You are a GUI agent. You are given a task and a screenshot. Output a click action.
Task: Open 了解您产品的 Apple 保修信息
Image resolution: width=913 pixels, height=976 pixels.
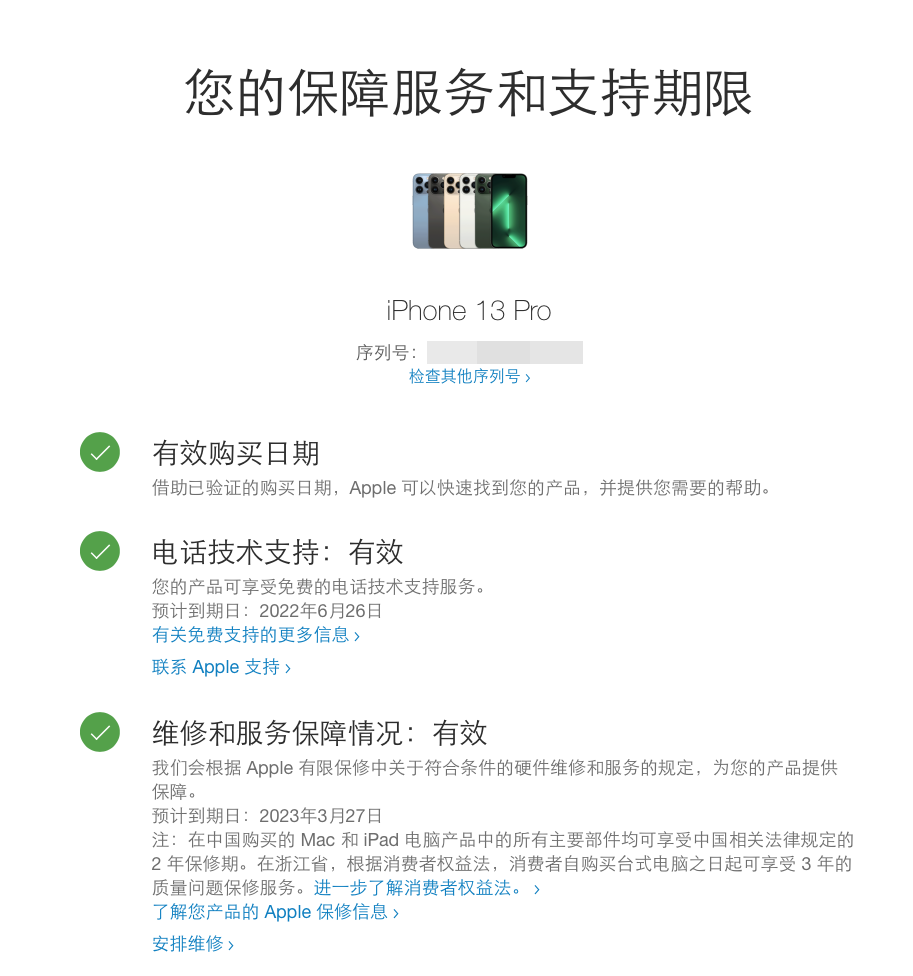pyautogui.click(x=274, y=912)
